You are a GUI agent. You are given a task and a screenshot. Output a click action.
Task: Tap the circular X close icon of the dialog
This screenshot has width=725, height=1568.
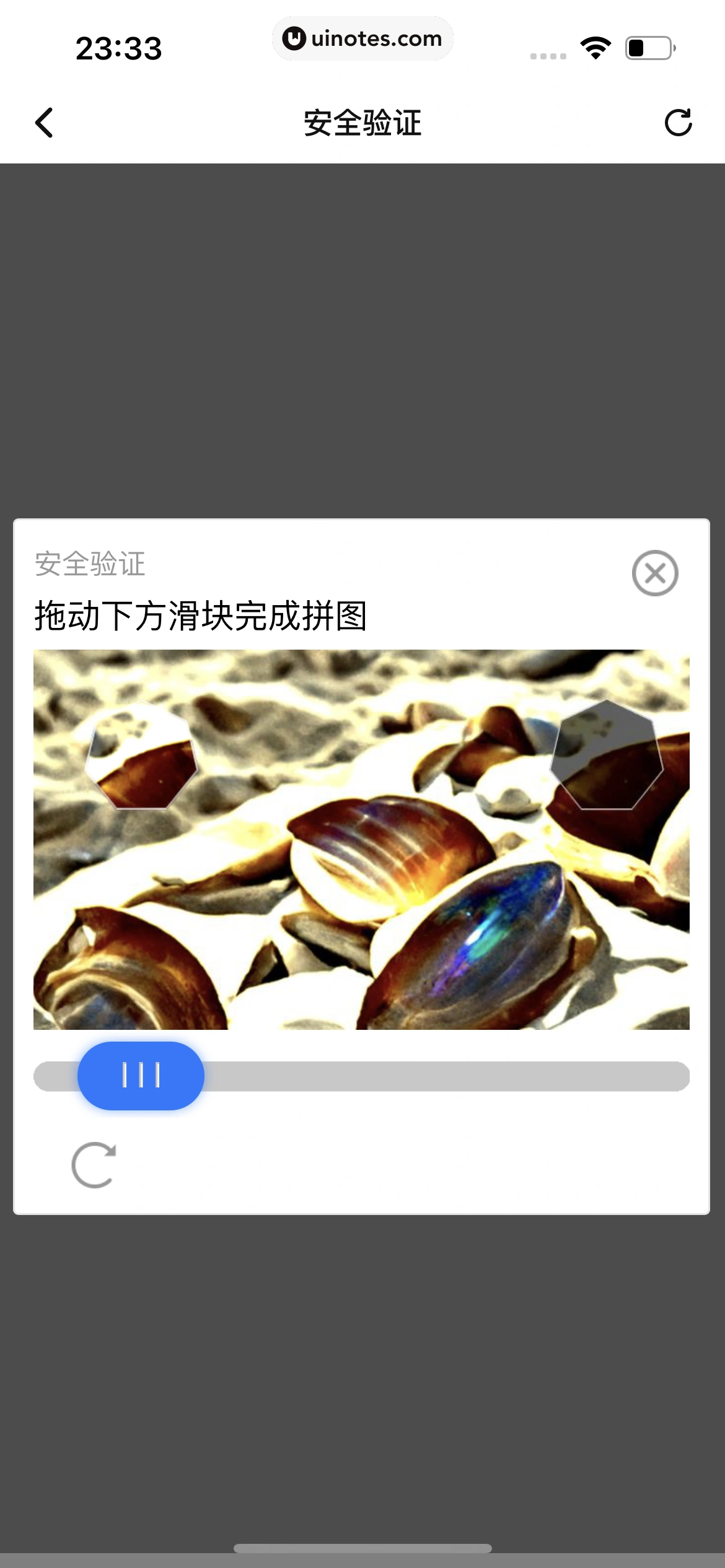[656, 573]
